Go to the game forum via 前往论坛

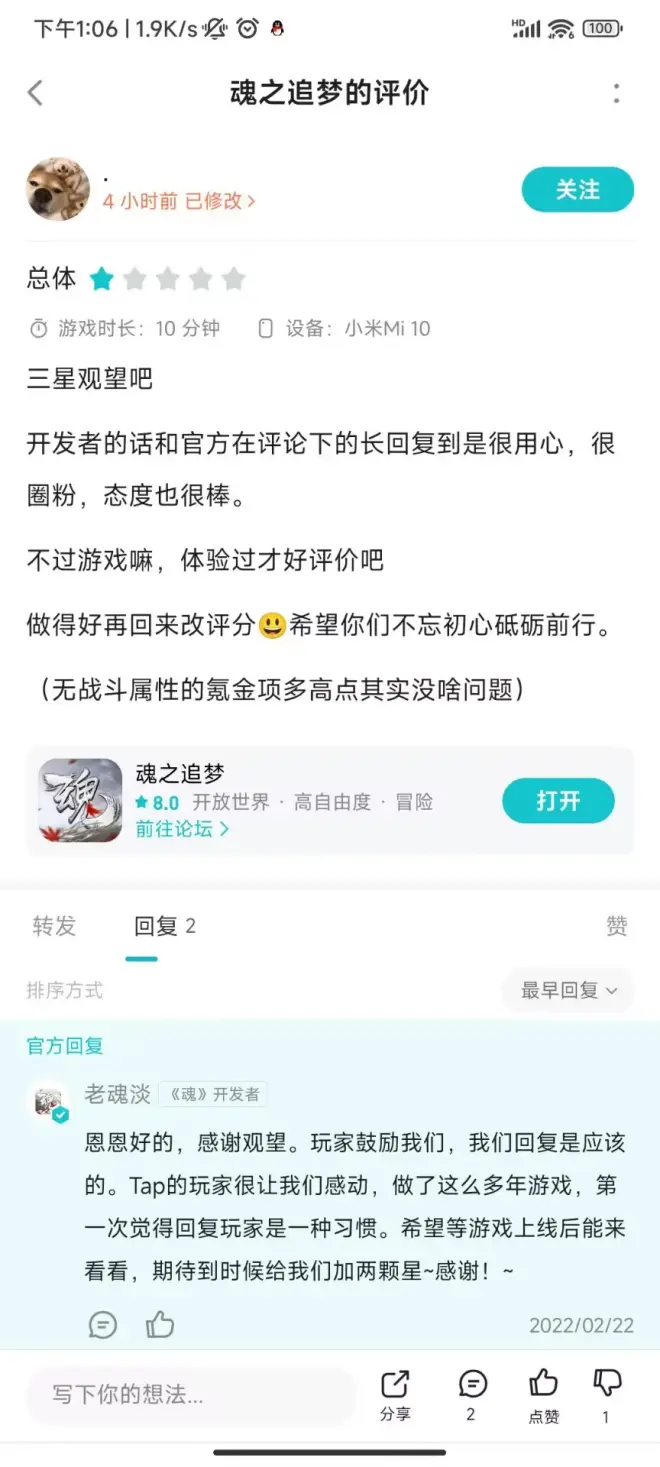pyautogui.click(x=182, y=829)
